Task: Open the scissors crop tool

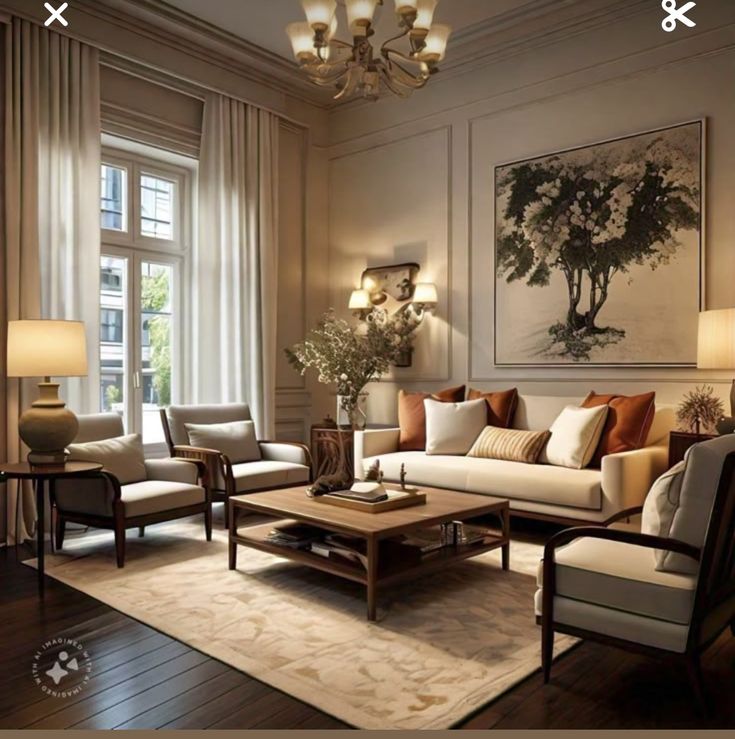Action: tap(678, 15)
